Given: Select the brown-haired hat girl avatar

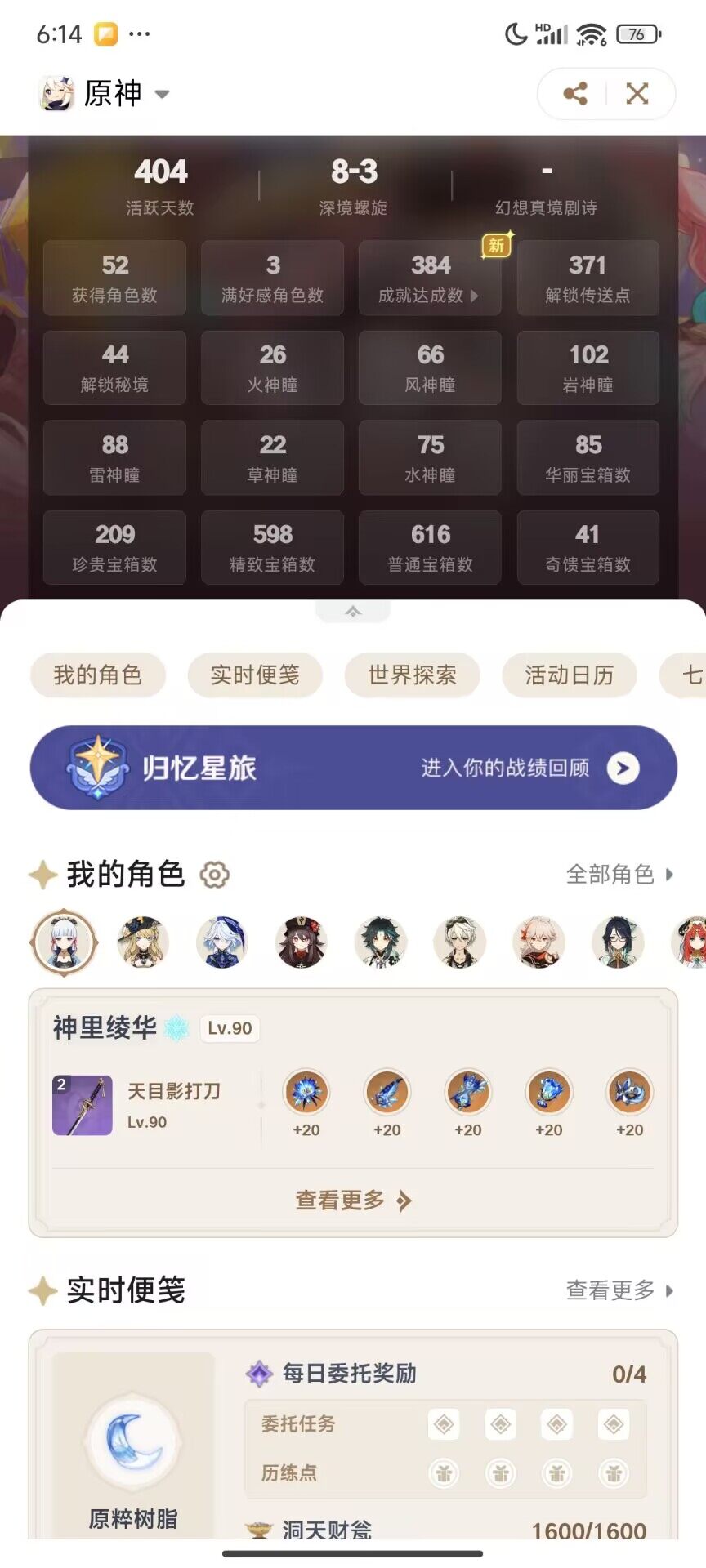Looking at the screenshot, I should (x=302, y=942).
